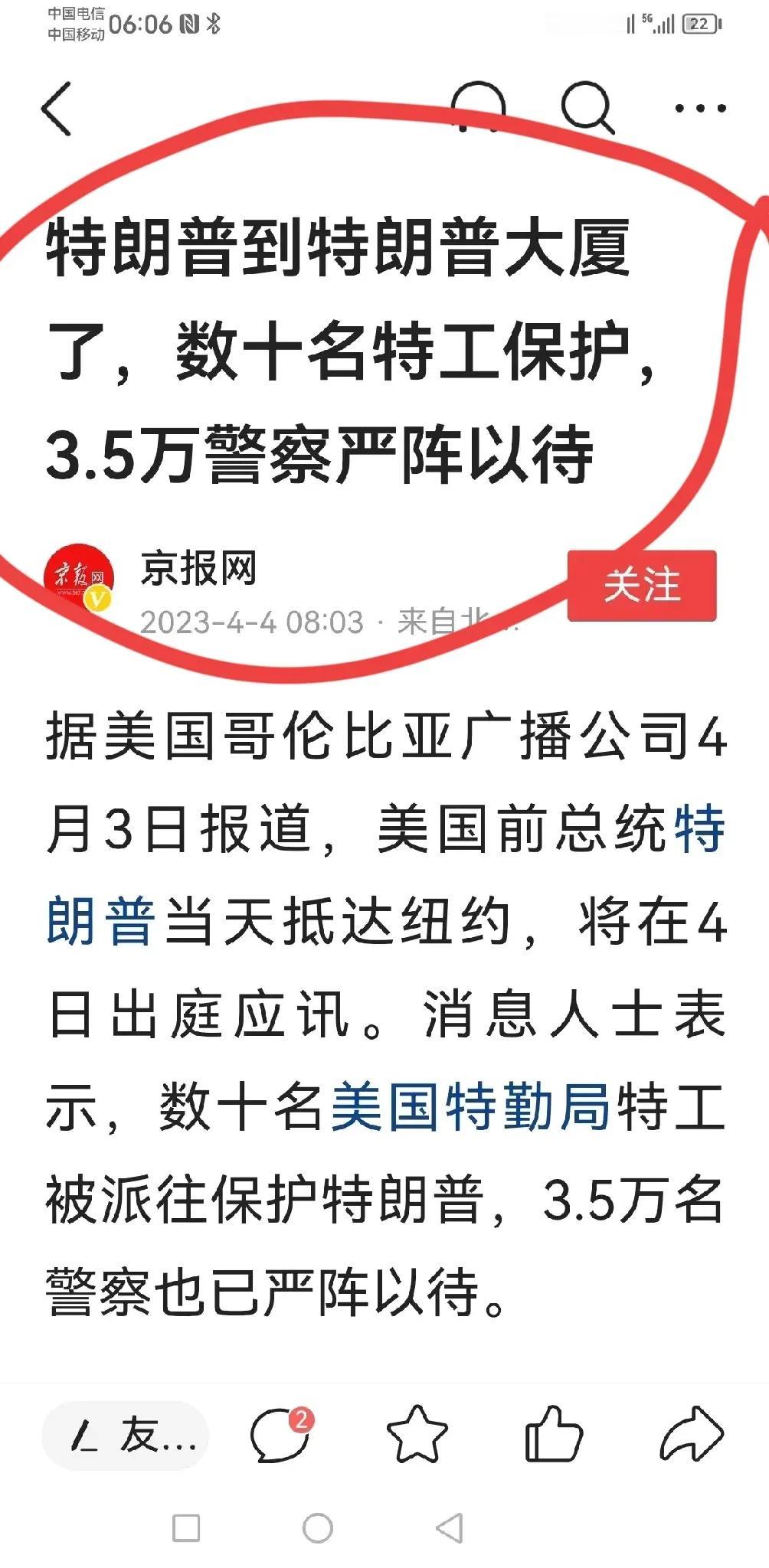Screen dimensions: 769x1568
Task: Open the 美国特勤局 linked term
Action: coord(470,1107)
